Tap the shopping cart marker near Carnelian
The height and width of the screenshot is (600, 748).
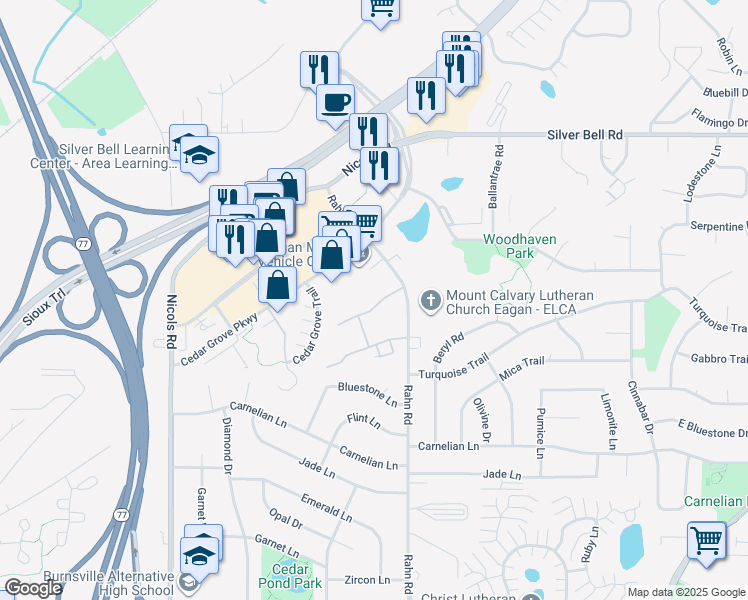pyautogui.click(x=707, y=540)
